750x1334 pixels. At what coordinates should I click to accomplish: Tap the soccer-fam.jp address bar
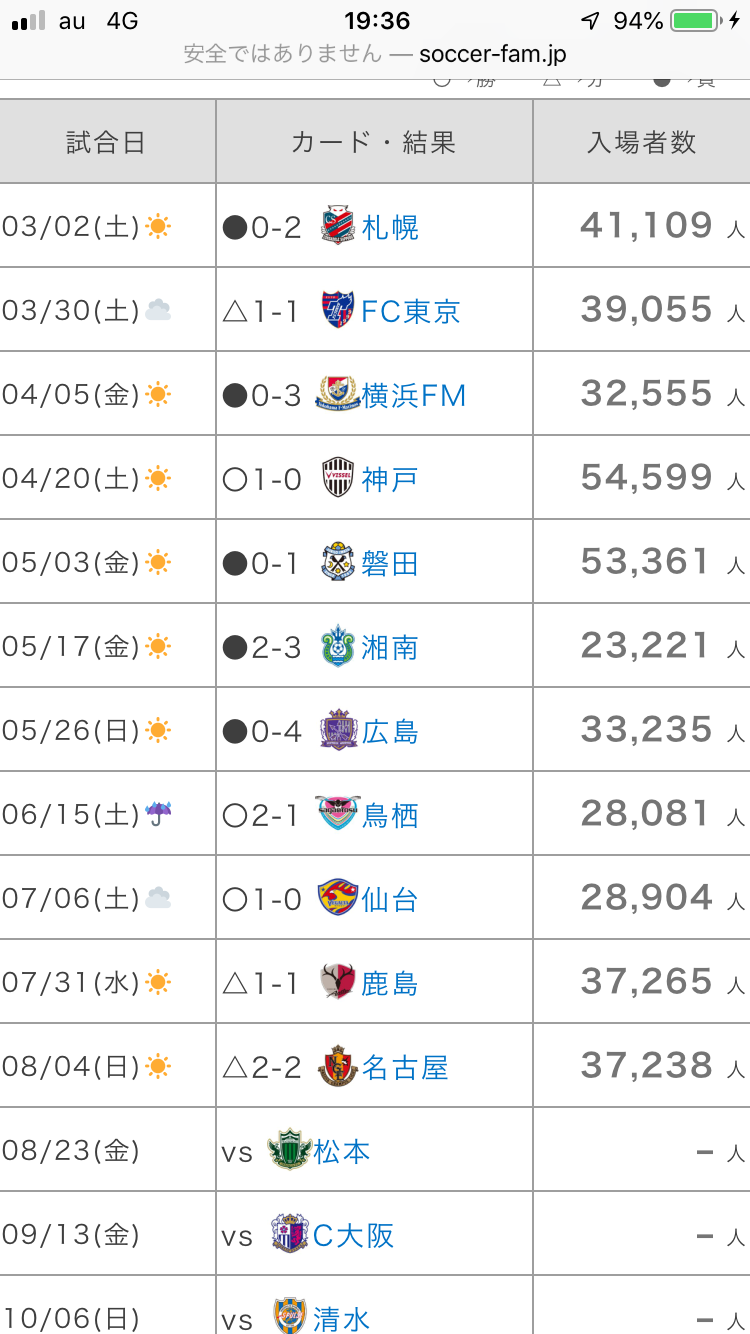pos(375,54)
